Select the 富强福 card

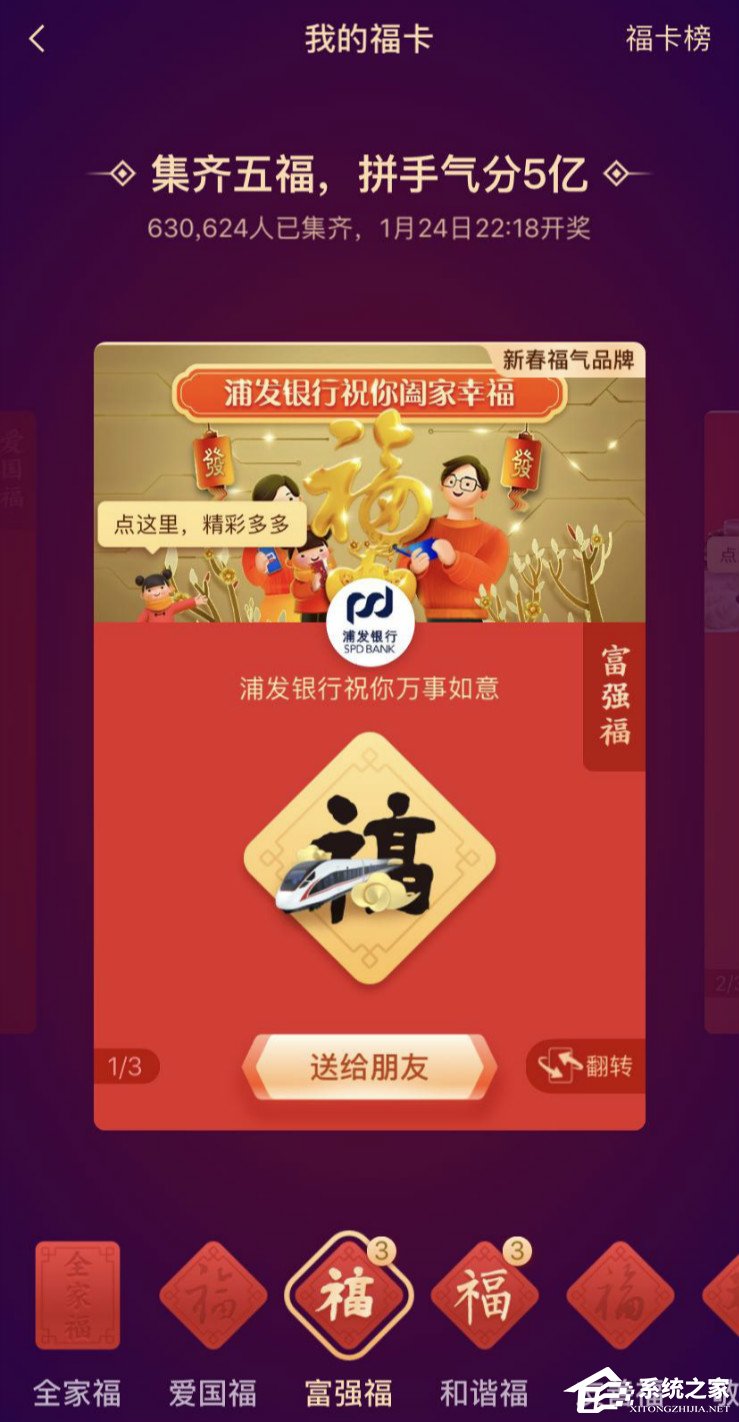point(348,1296)
